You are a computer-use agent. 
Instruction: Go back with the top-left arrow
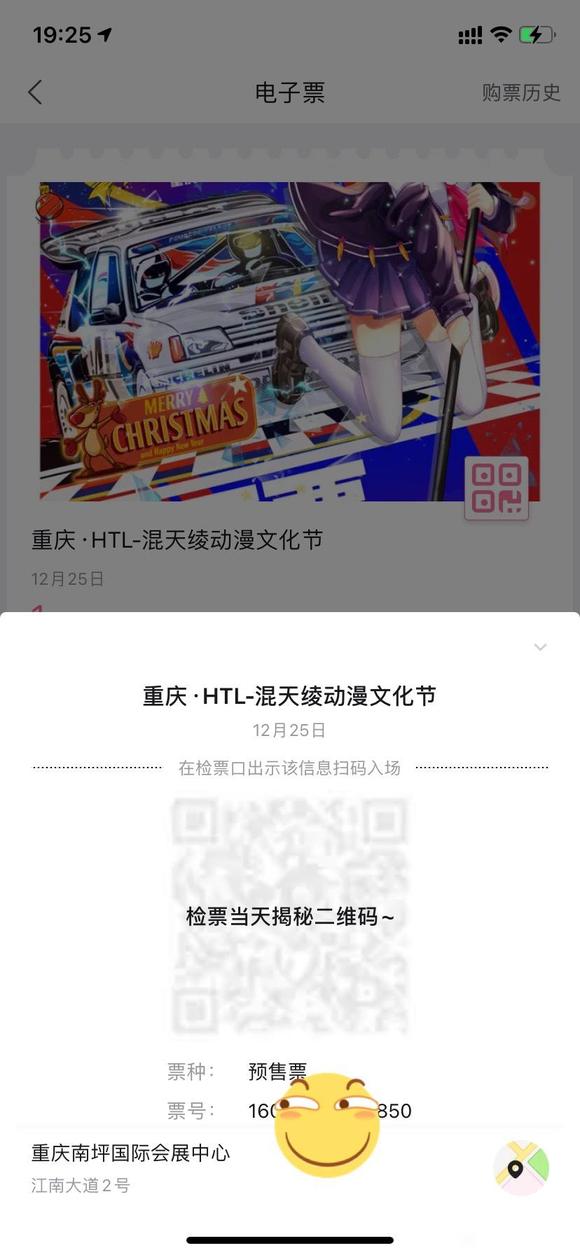pyautogui.click(x=35, y=93)
